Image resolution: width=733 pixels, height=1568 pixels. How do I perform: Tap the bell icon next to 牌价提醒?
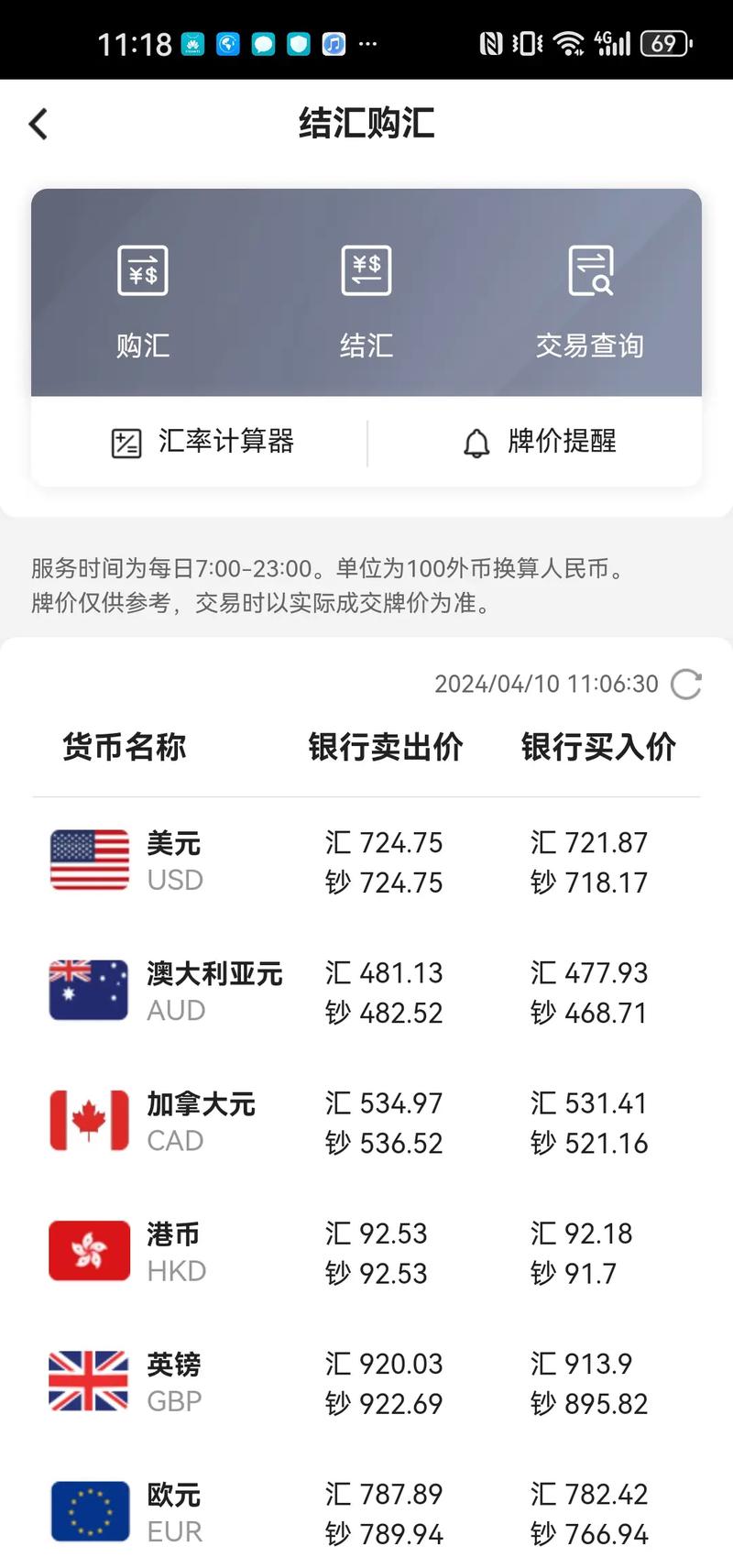tap(476, 441)
